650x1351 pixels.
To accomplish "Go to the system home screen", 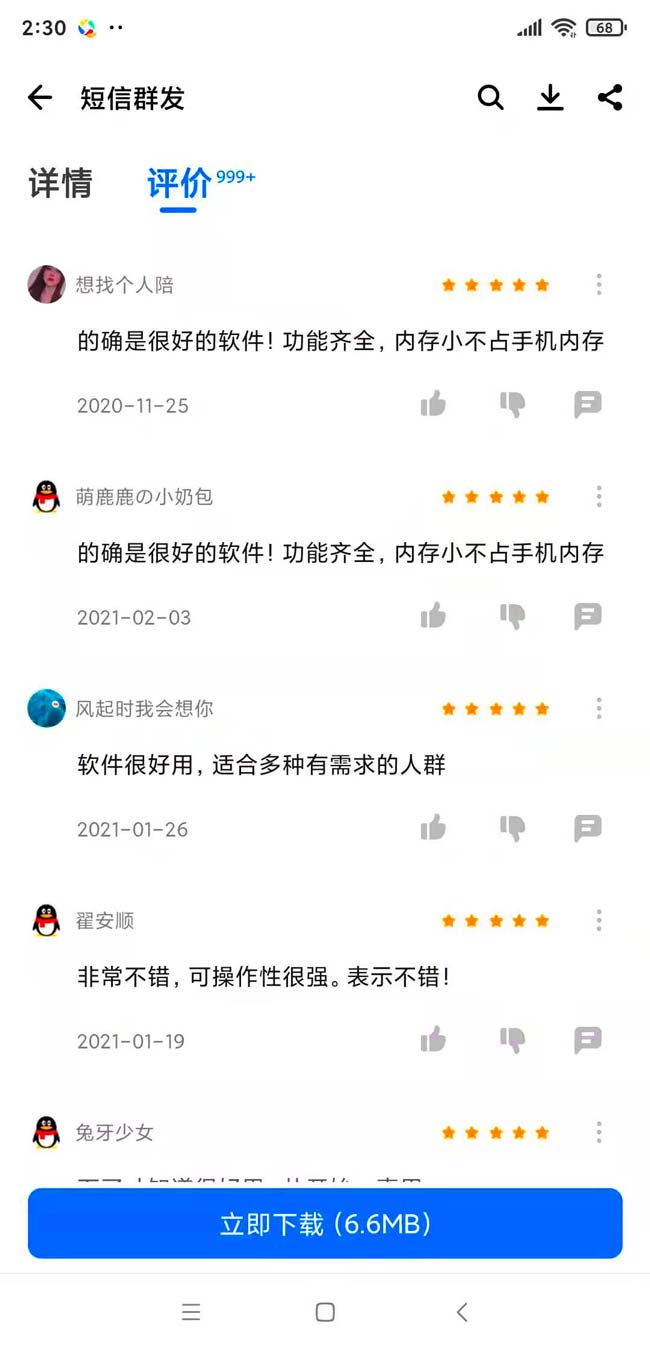I will coord(325,1313).
